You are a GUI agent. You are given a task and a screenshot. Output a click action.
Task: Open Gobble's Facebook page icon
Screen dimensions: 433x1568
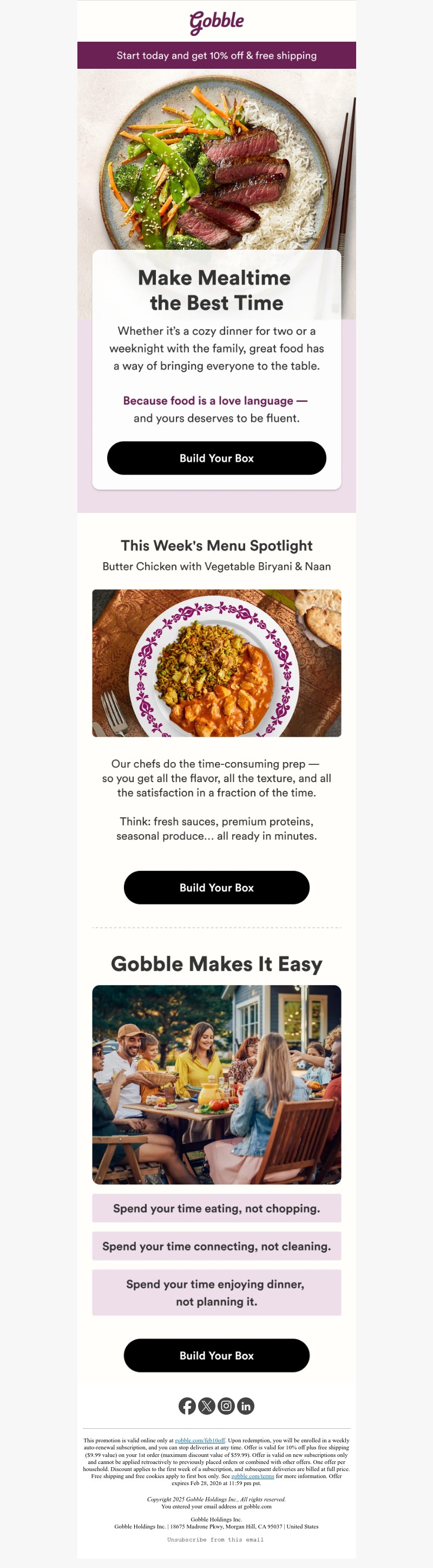point(187,1406)
